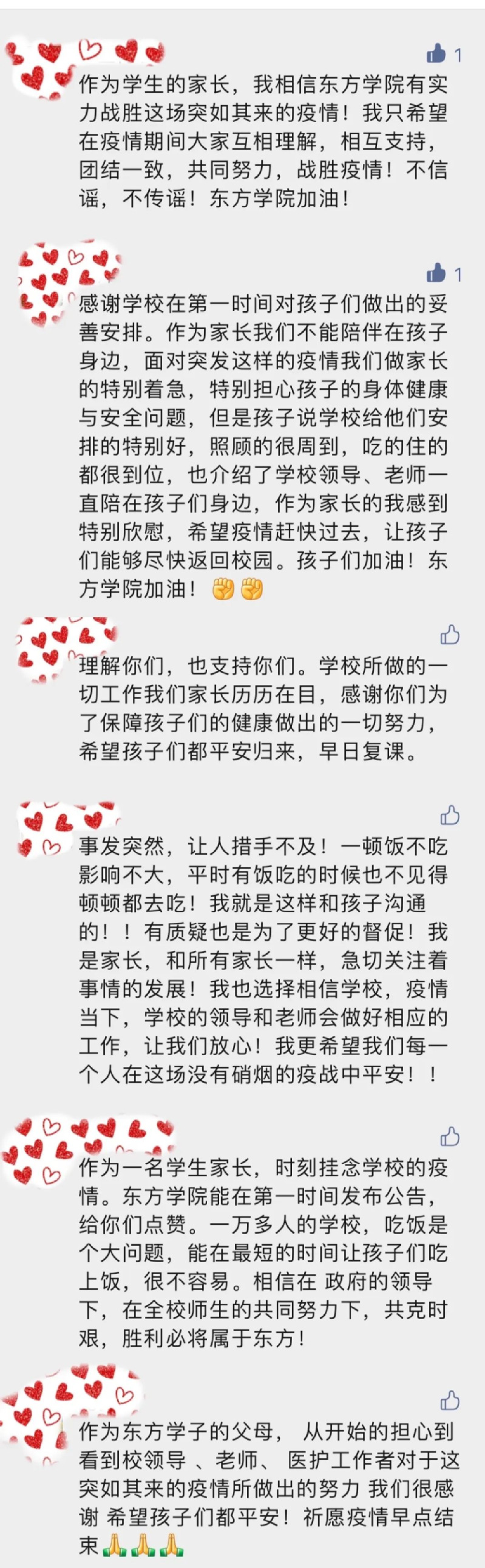485x1568 pixels.
Task: Like the comment starting 作为学生的家长
Action: 436,54
